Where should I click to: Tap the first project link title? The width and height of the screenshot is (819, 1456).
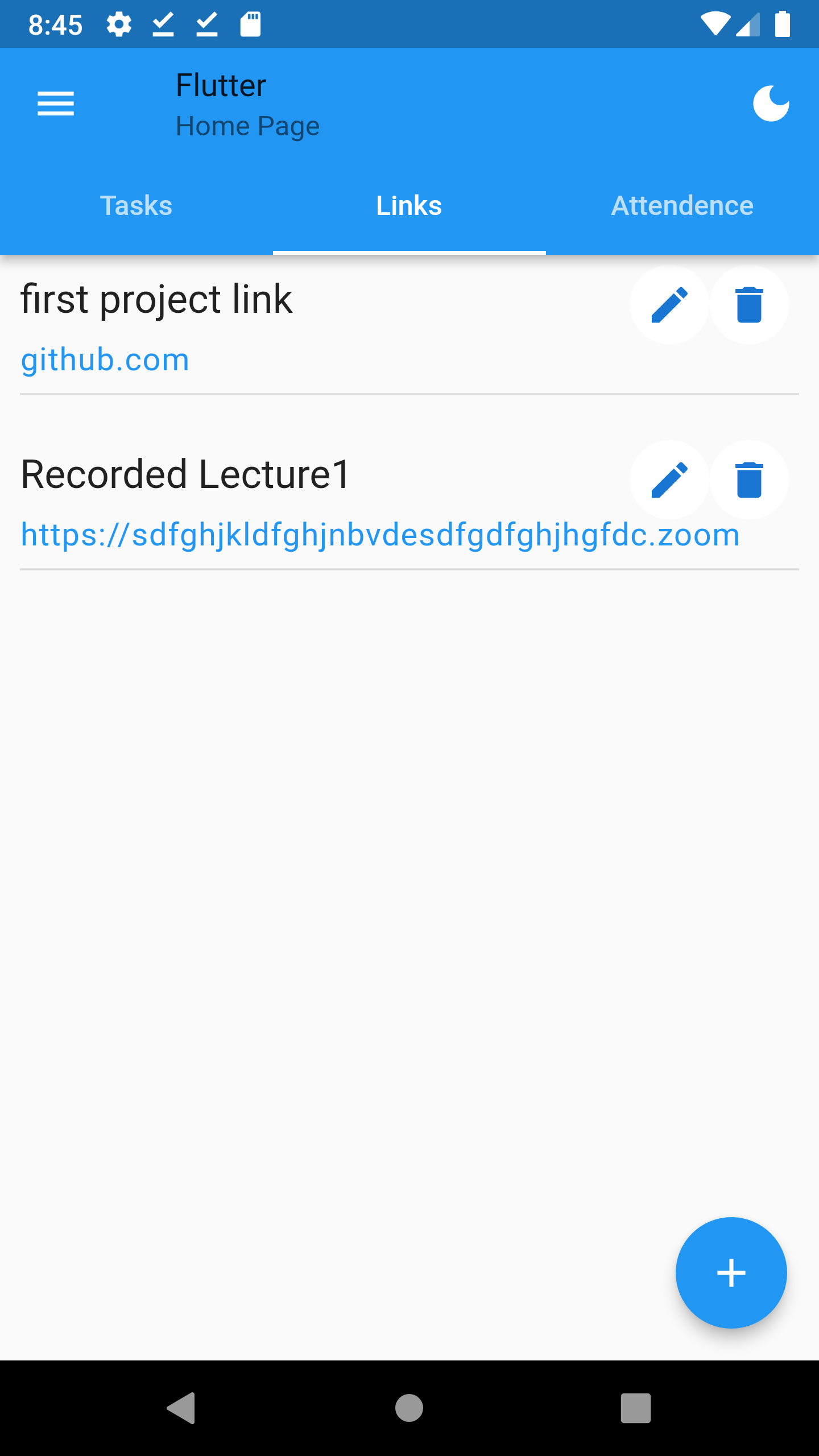[156, 298]
